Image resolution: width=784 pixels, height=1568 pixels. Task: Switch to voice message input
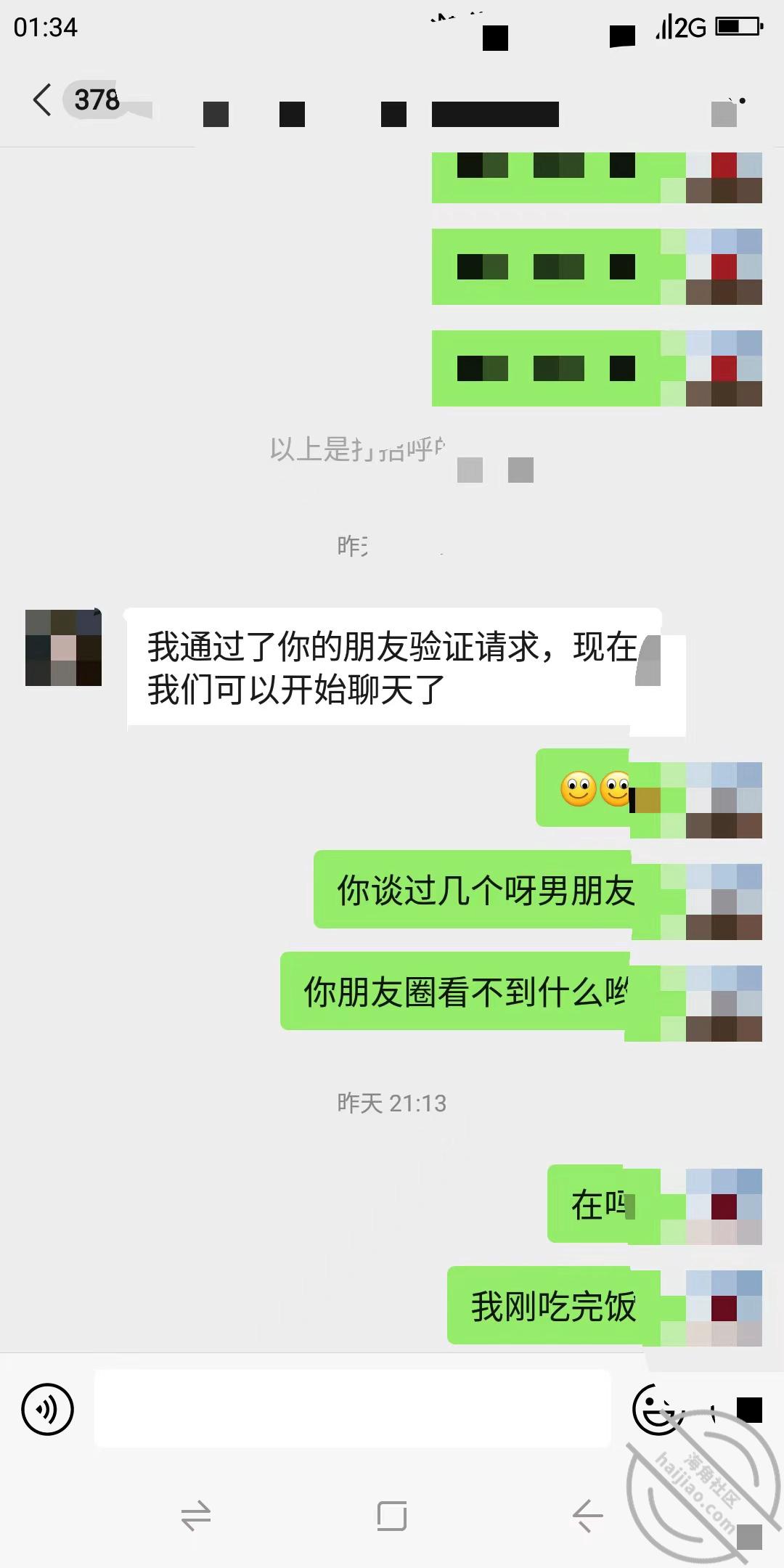pyautogui.click(x=48, y=1410)
